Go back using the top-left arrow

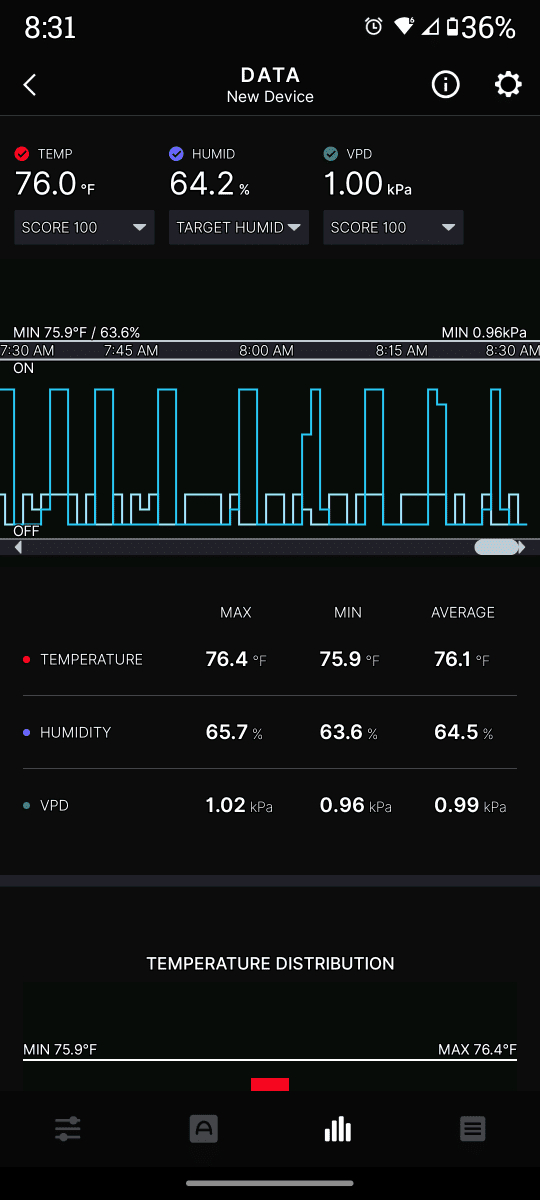(30, 85)
